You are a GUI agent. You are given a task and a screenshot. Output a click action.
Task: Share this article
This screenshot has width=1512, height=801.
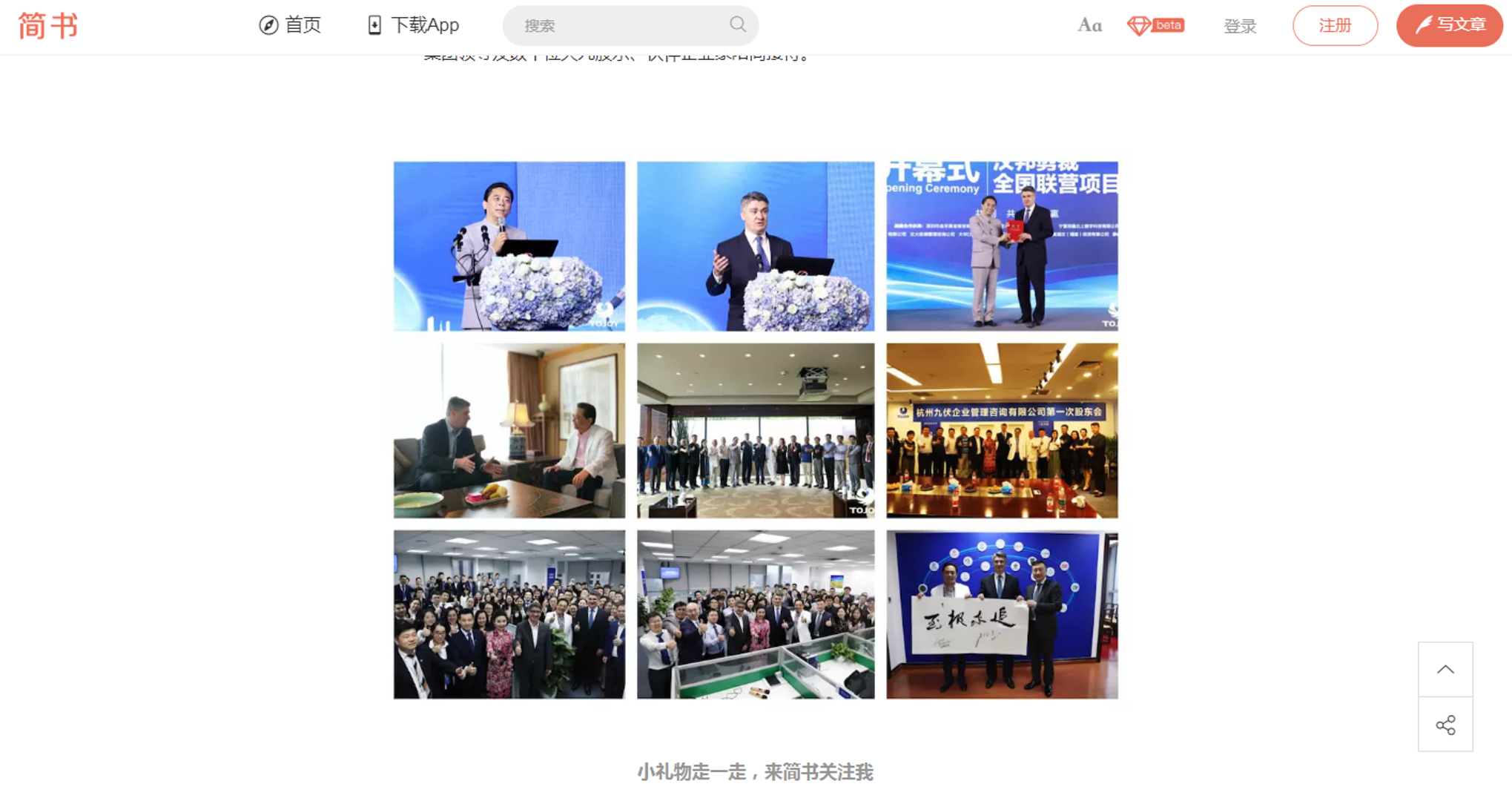pyautogui.click(x=1445, y=725)
